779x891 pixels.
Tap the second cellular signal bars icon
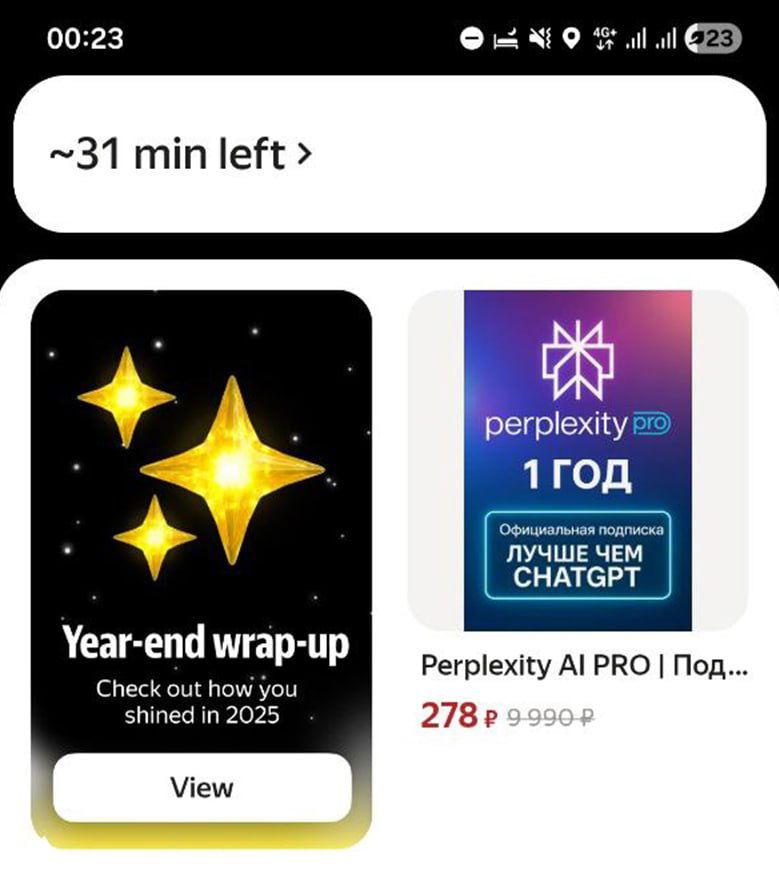(665, 37)
